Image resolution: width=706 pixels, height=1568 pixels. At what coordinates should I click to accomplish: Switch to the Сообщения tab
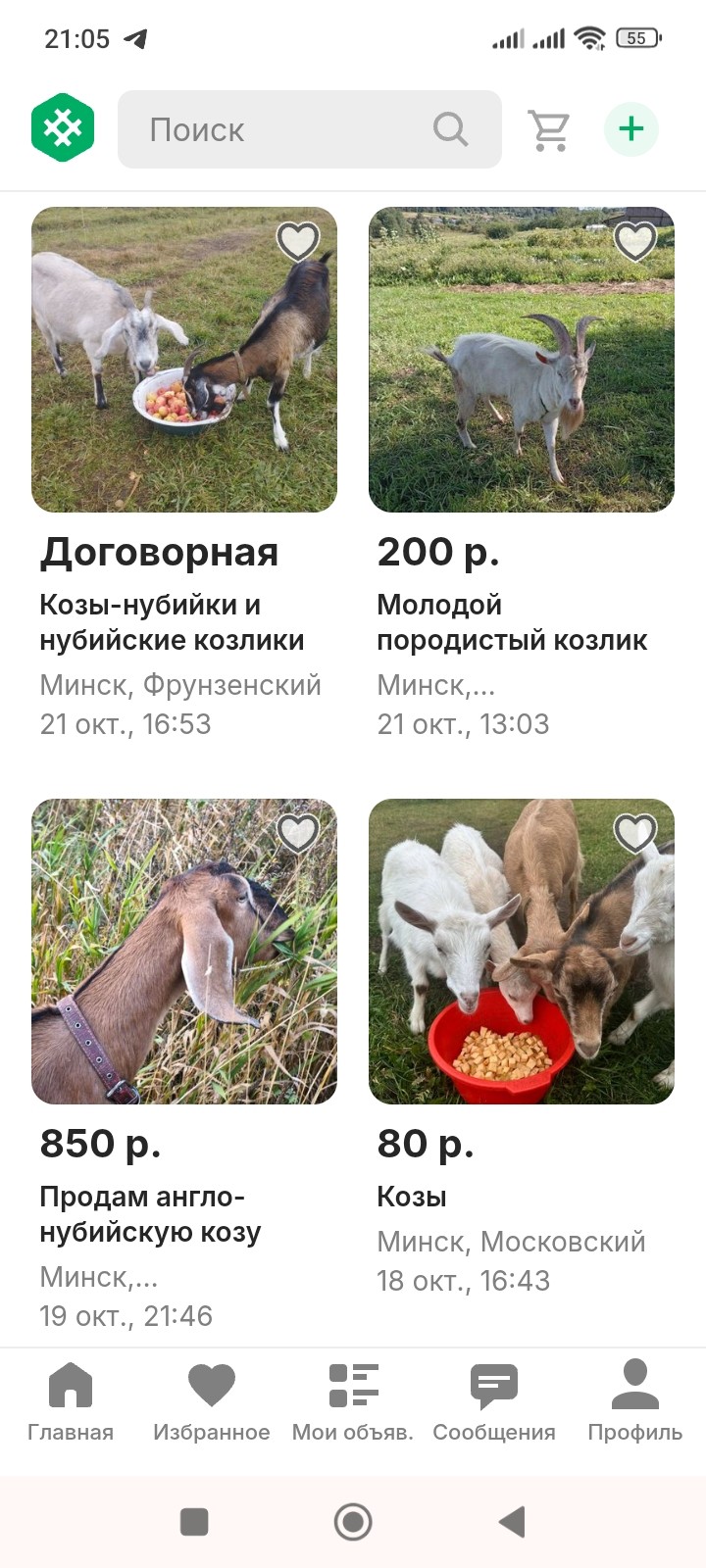click(494, 1401)
